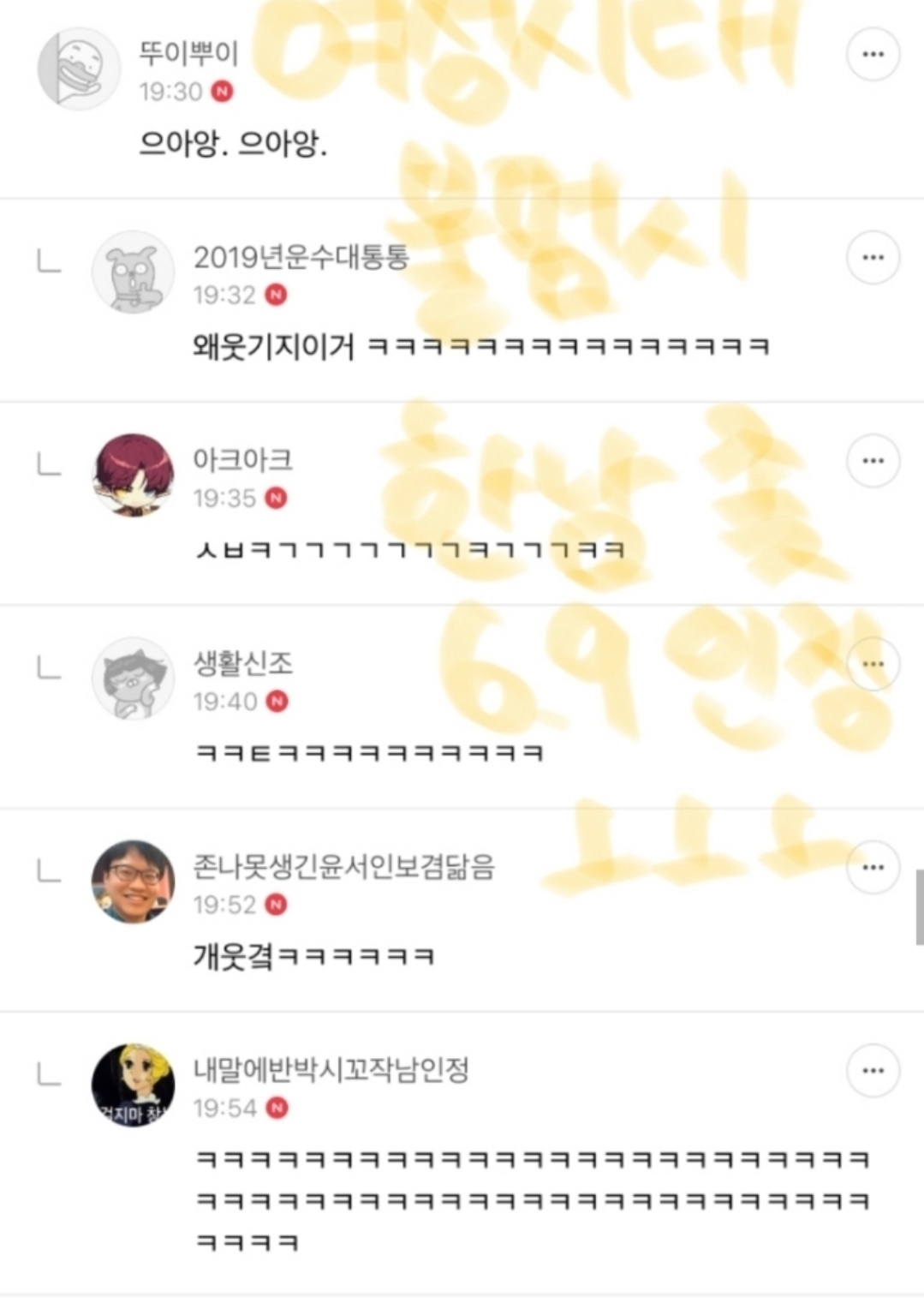The width and height of the screenshot is (924, 1309).
Task: Tap the three-dot menu for 생활신조's reply
Action: coord(873,664)
